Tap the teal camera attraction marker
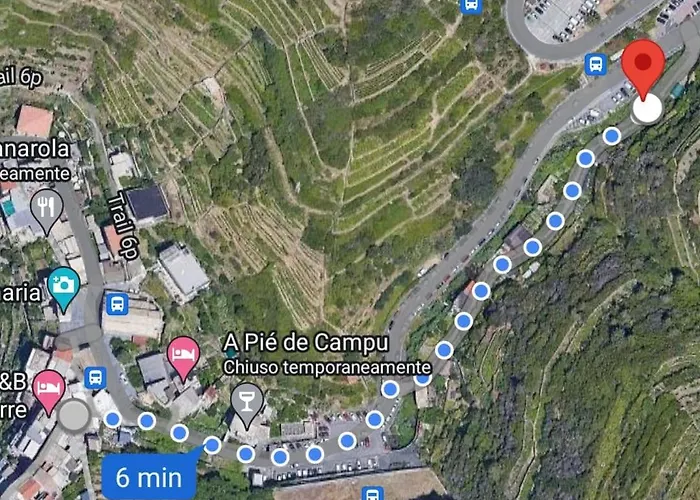 click(x=63, y=285)
